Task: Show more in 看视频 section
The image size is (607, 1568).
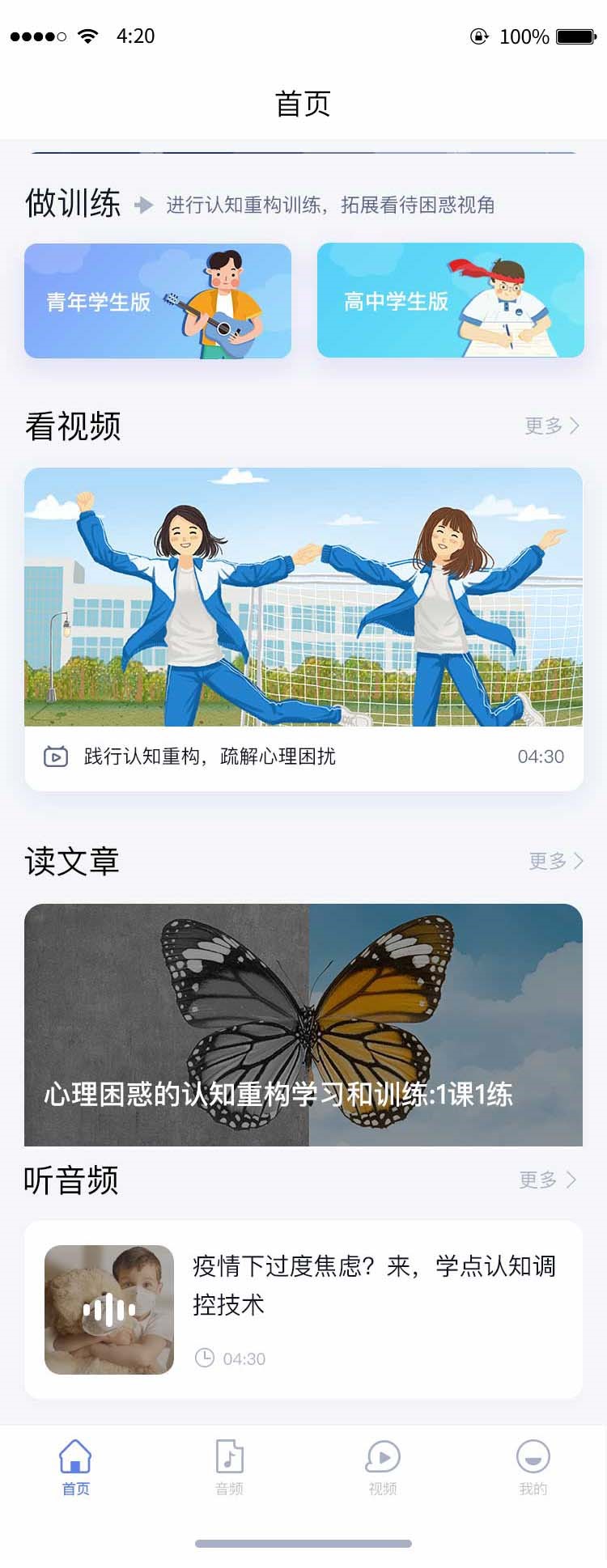Action: tap(551, 426)
